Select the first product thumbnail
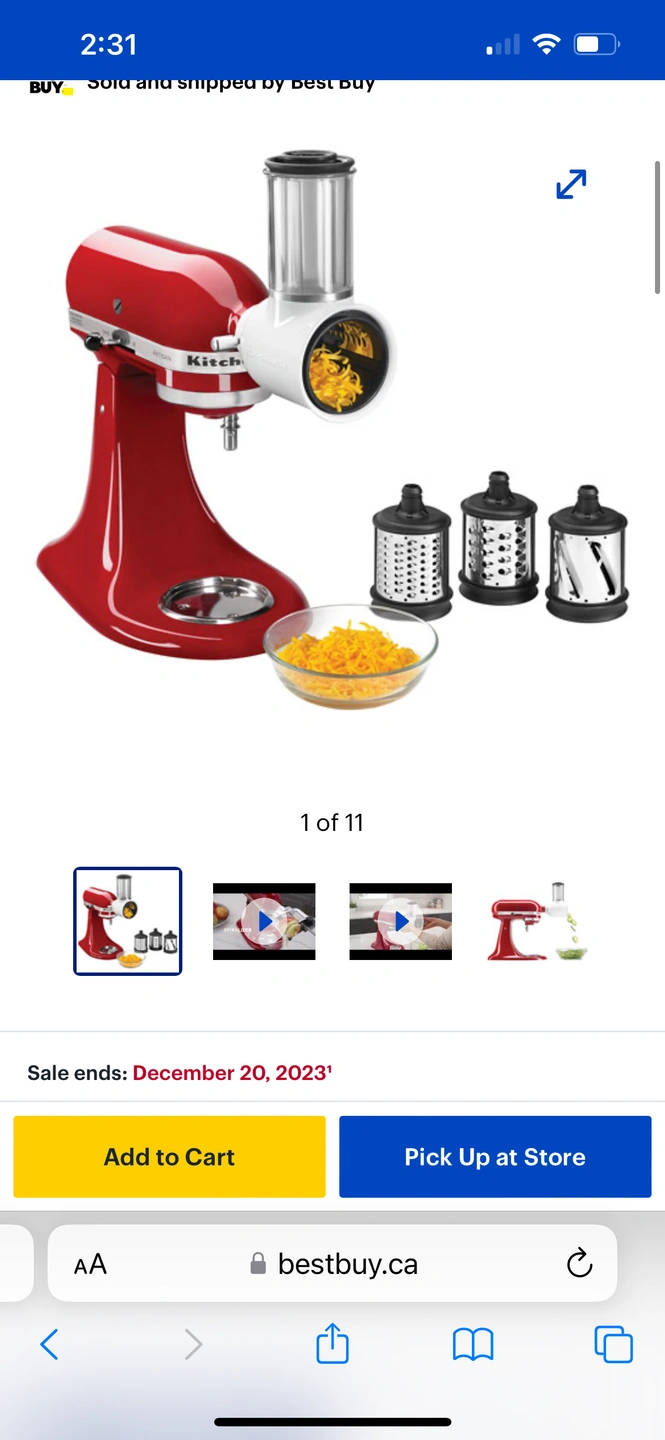The image size is (665, 1440). coord(128,921)
